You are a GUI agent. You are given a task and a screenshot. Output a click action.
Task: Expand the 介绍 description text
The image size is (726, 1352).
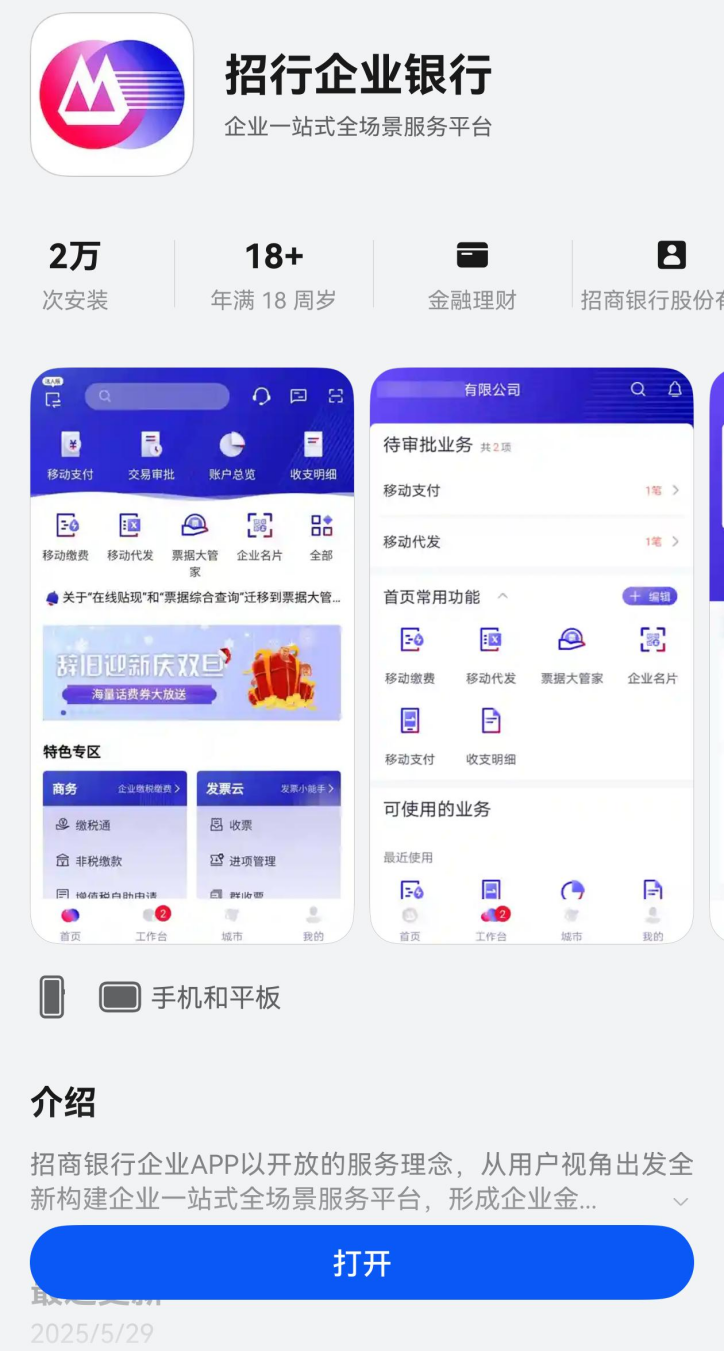click(680, 1201)
